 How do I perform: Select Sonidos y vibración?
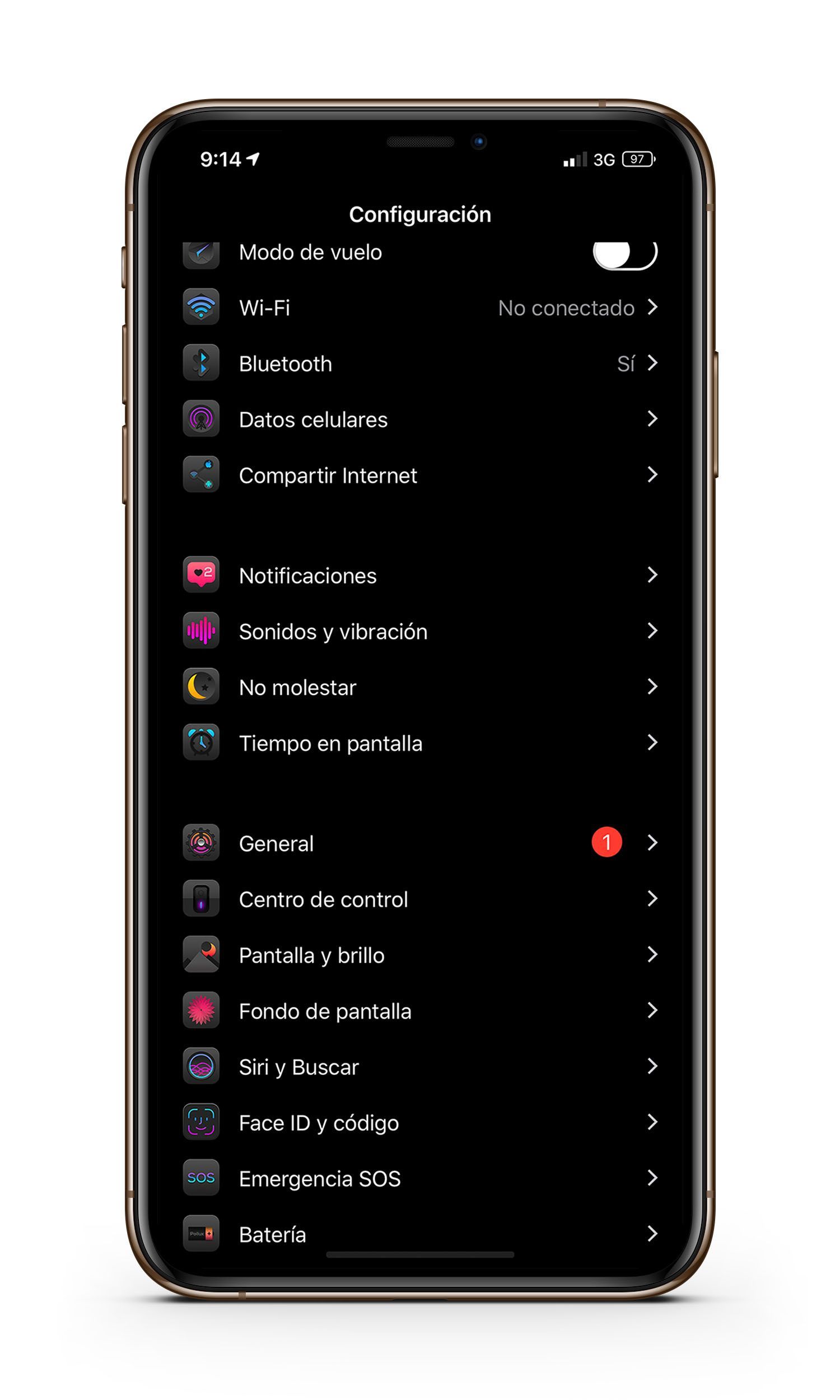[x=420, y=631]
